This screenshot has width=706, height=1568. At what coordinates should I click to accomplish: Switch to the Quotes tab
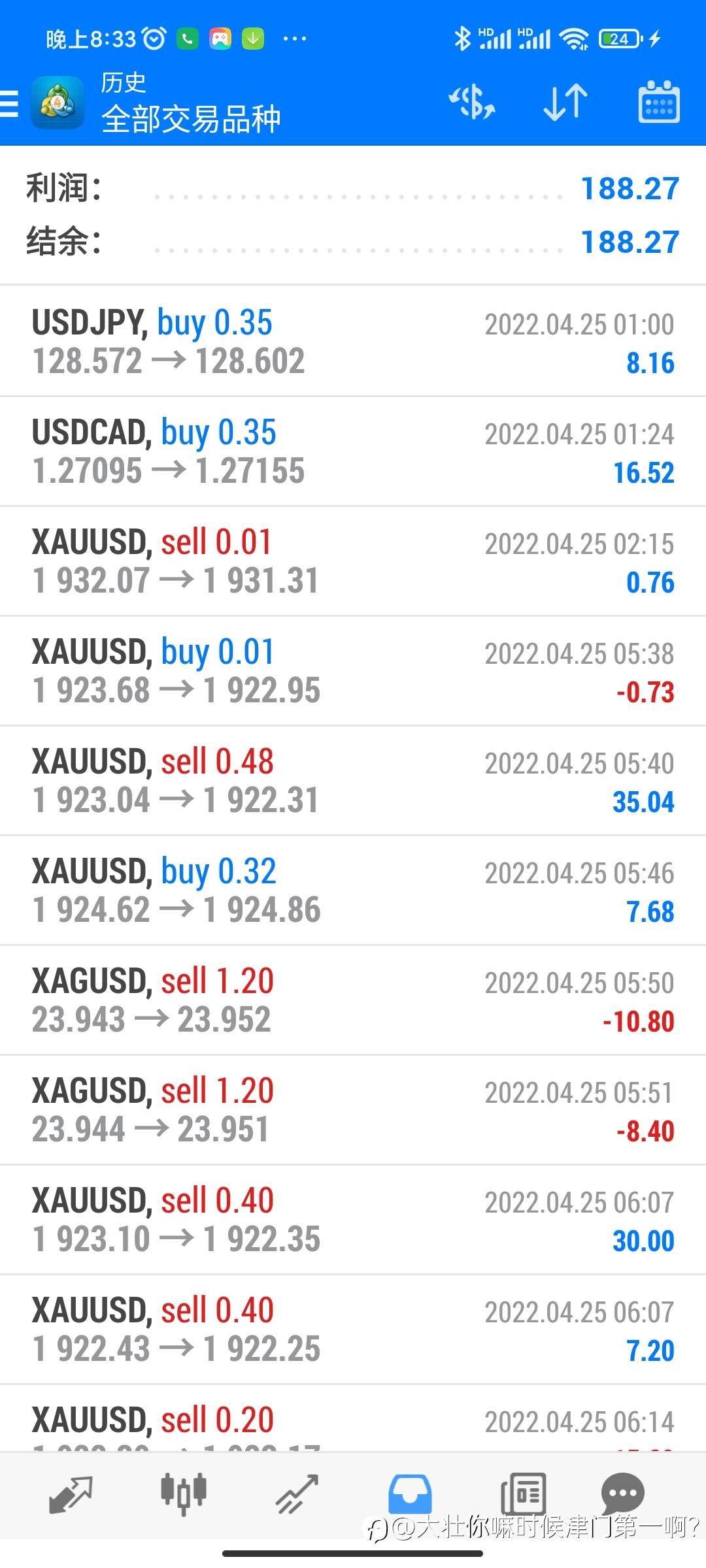pos(71,1495)
